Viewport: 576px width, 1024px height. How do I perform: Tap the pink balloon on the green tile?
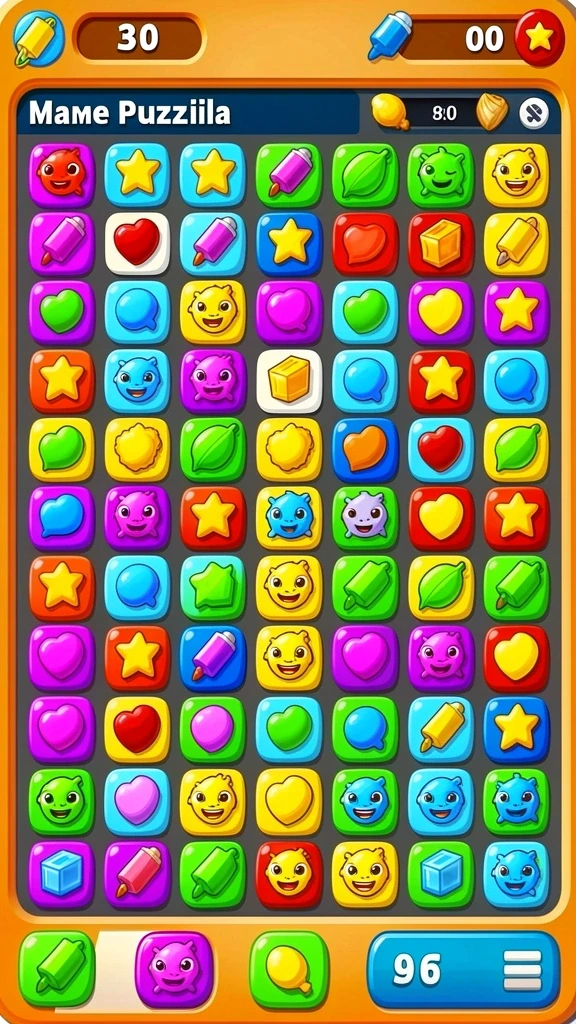[213, 729]
